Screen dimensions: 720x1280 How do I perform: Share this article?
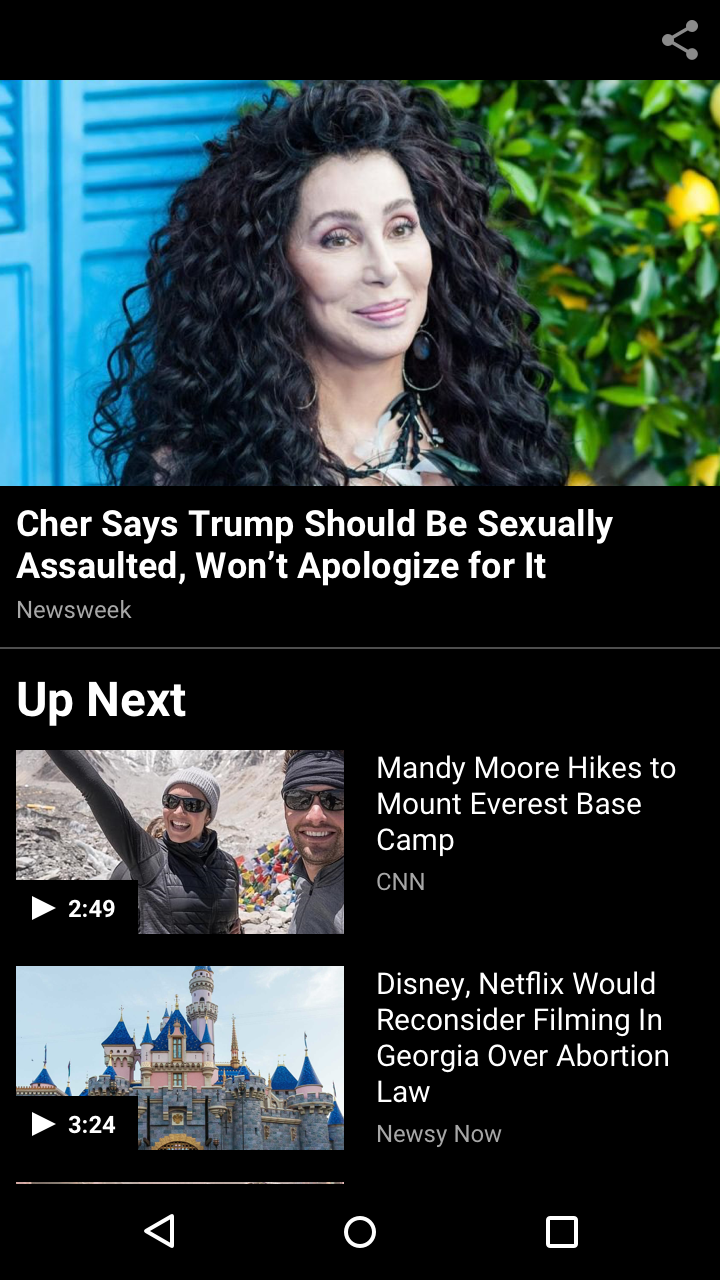[680, 41]
